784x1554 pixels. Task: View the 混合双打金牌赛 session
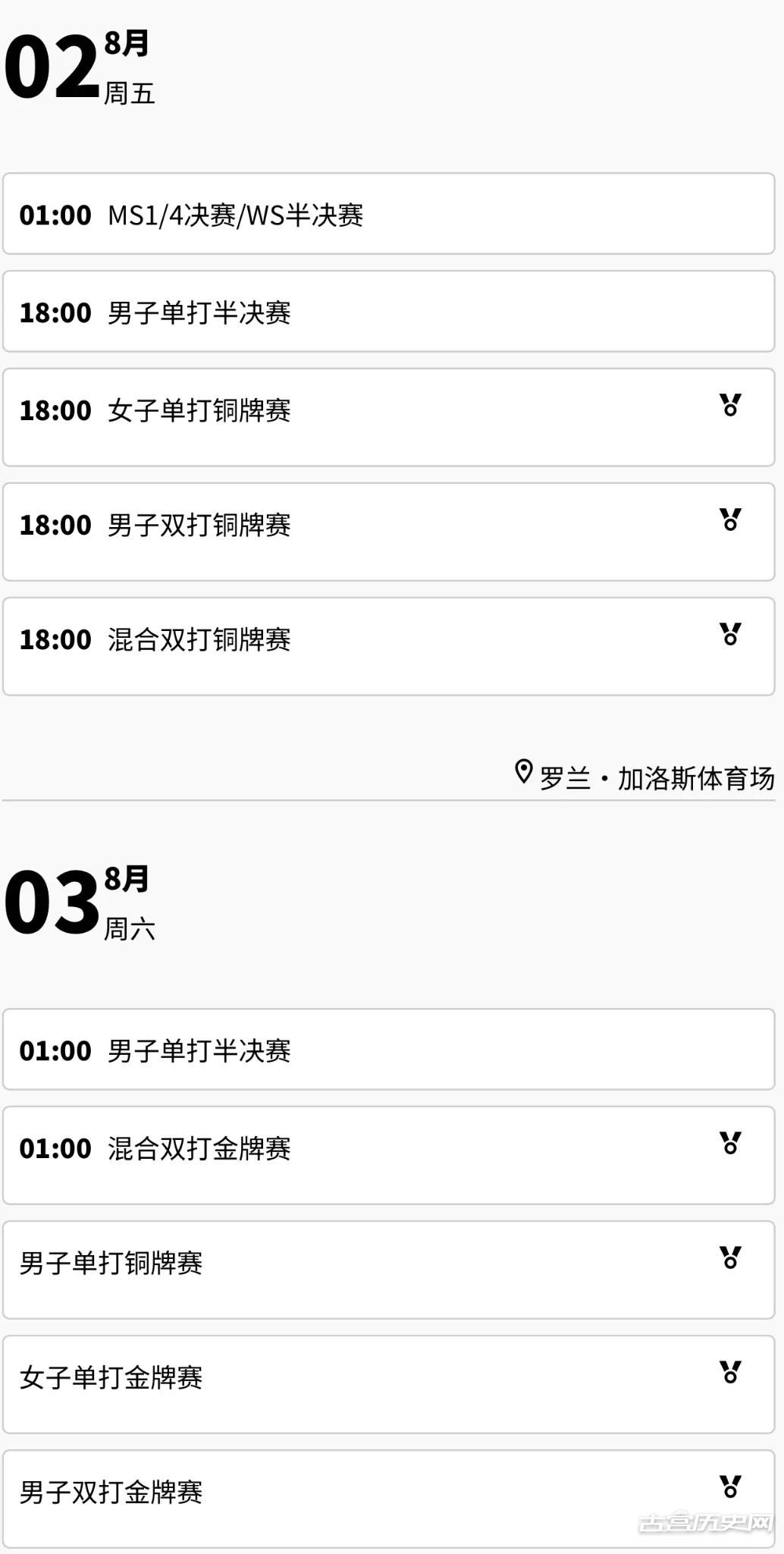pyautogui.click(x=388, y=1156)
